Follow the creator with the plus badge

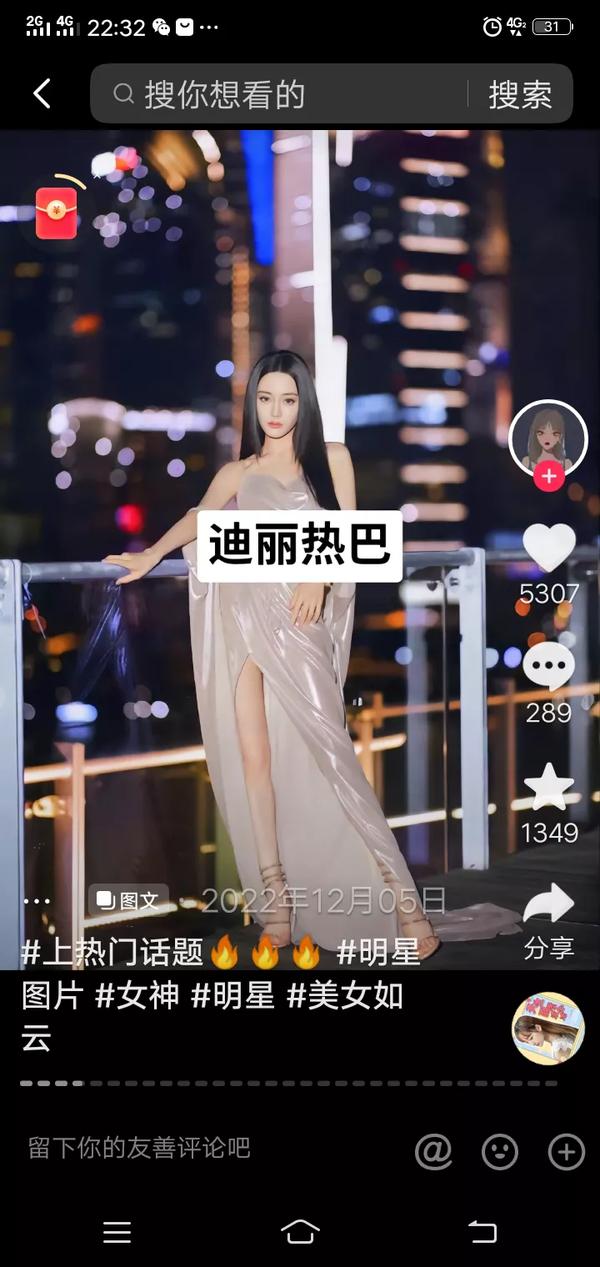click(x=548, y=476)
